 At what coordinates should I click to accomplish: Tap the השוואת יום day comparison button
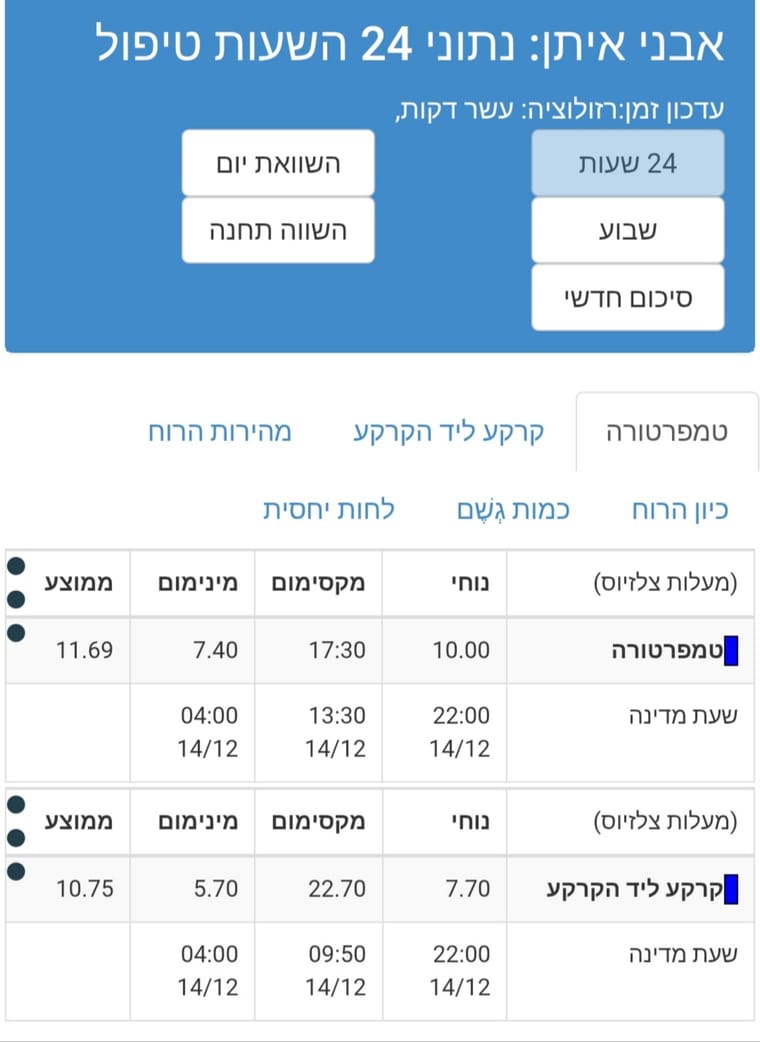pyautogui.click(x=278, y=163)
